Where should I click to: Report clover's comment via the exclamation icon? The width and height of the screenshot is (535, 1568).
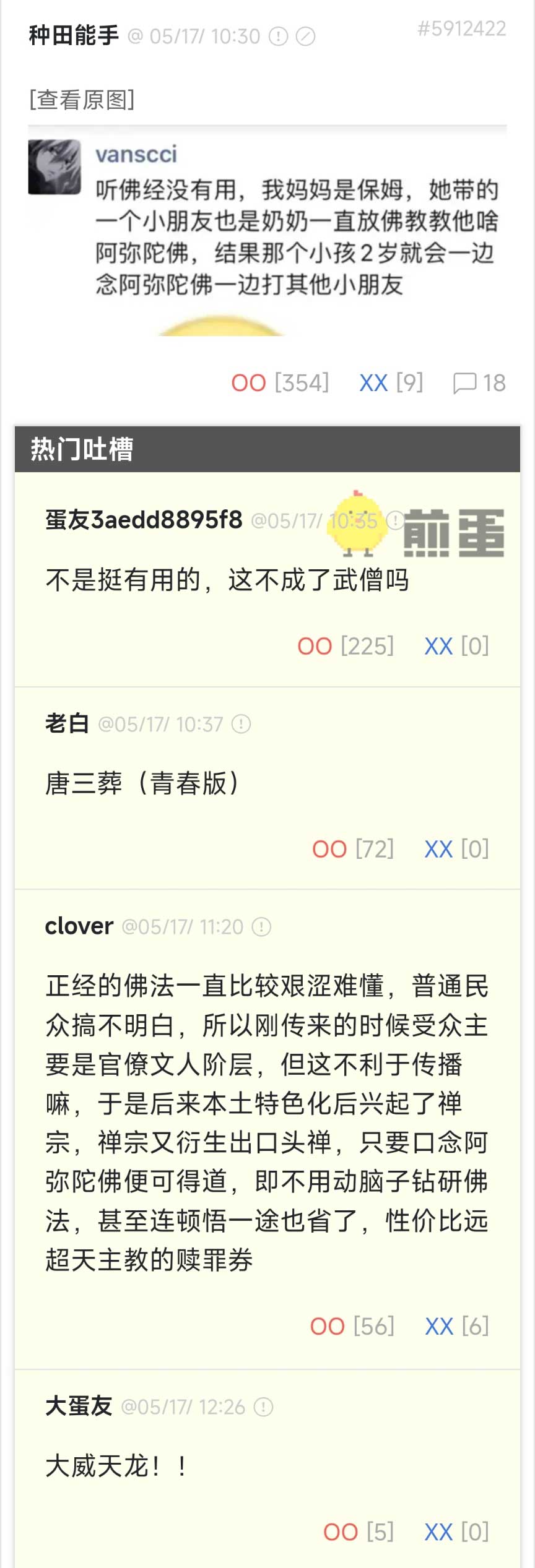261,927
